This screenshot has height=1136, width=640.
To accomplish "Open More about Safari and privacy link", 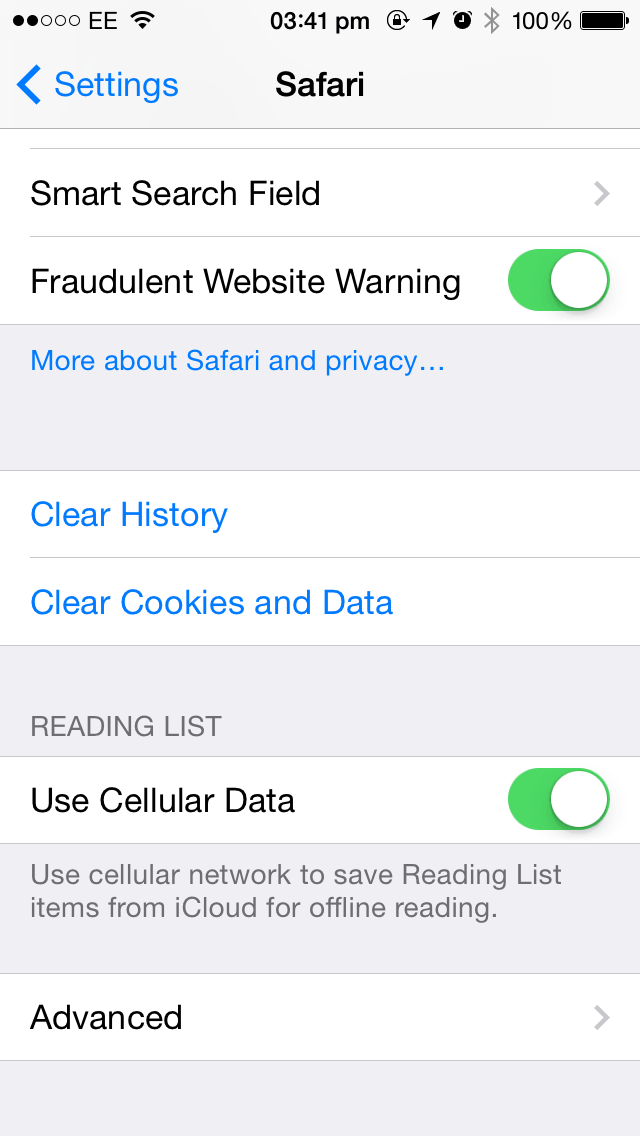I will (x=237, y=360).
